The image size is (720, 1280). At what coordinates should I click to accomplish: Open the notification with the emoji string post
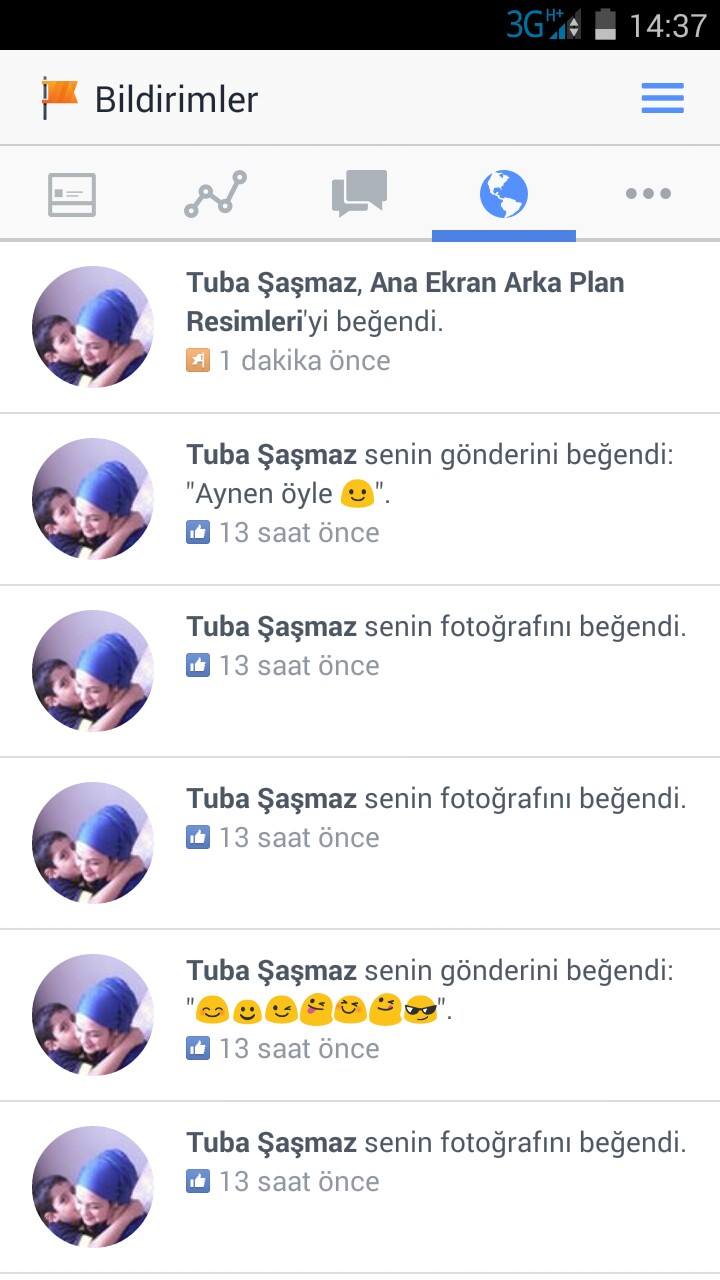coord(360,1015)
